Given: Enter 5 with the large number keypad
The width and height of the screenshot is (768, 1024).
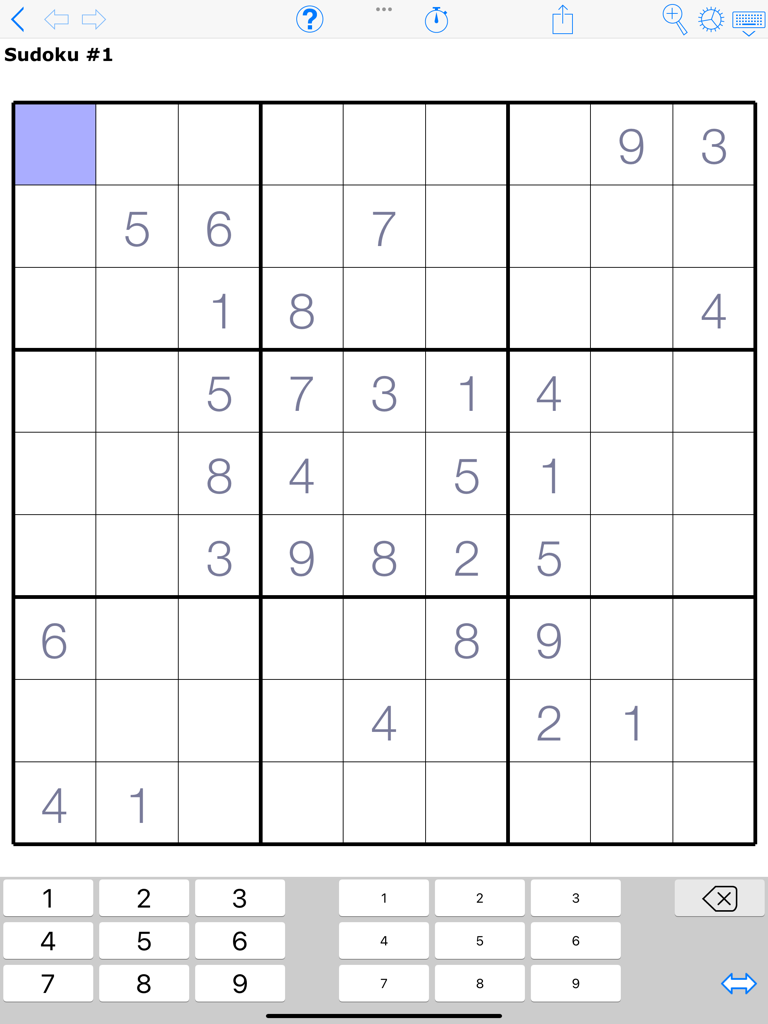Looking at the screenshot, I should click(x=144, y=941).
